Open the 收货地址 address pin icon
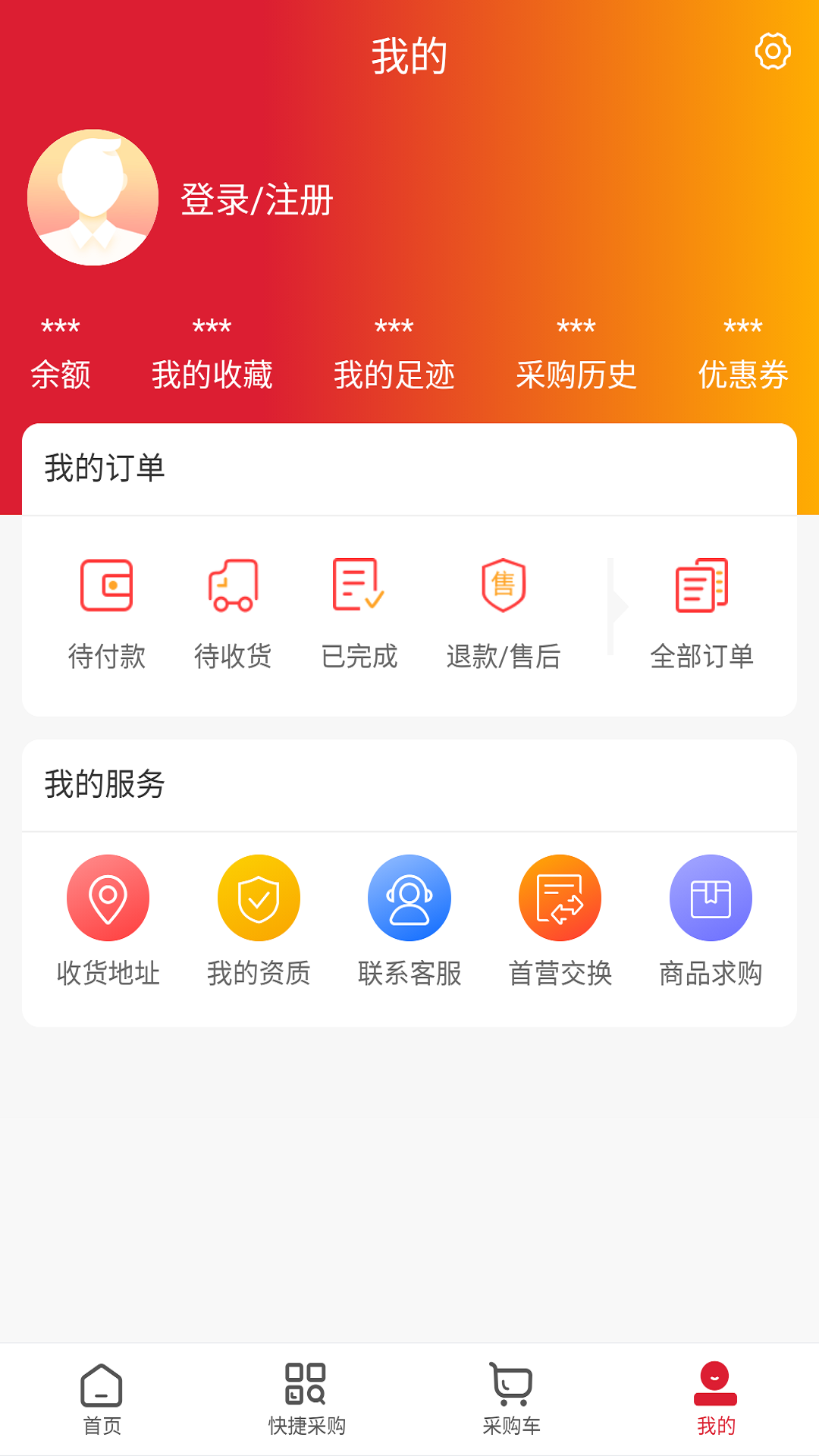 pyautogui.click(x=108, y=897)
